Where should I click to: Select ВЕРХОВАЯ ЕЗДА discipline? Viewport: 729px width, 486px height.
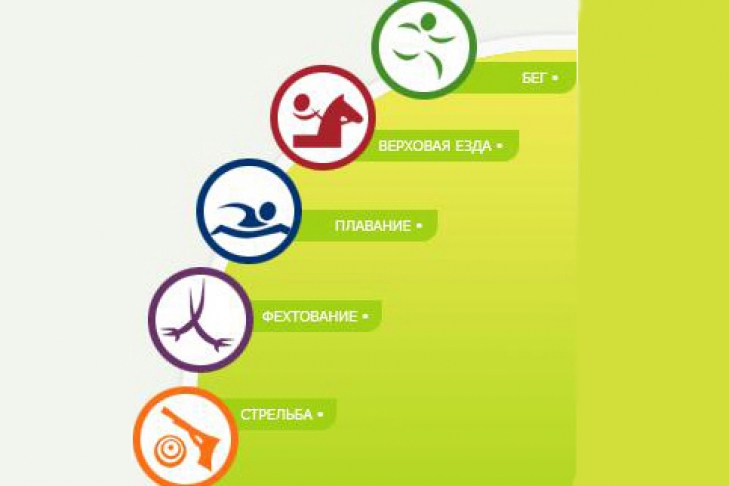435,146
